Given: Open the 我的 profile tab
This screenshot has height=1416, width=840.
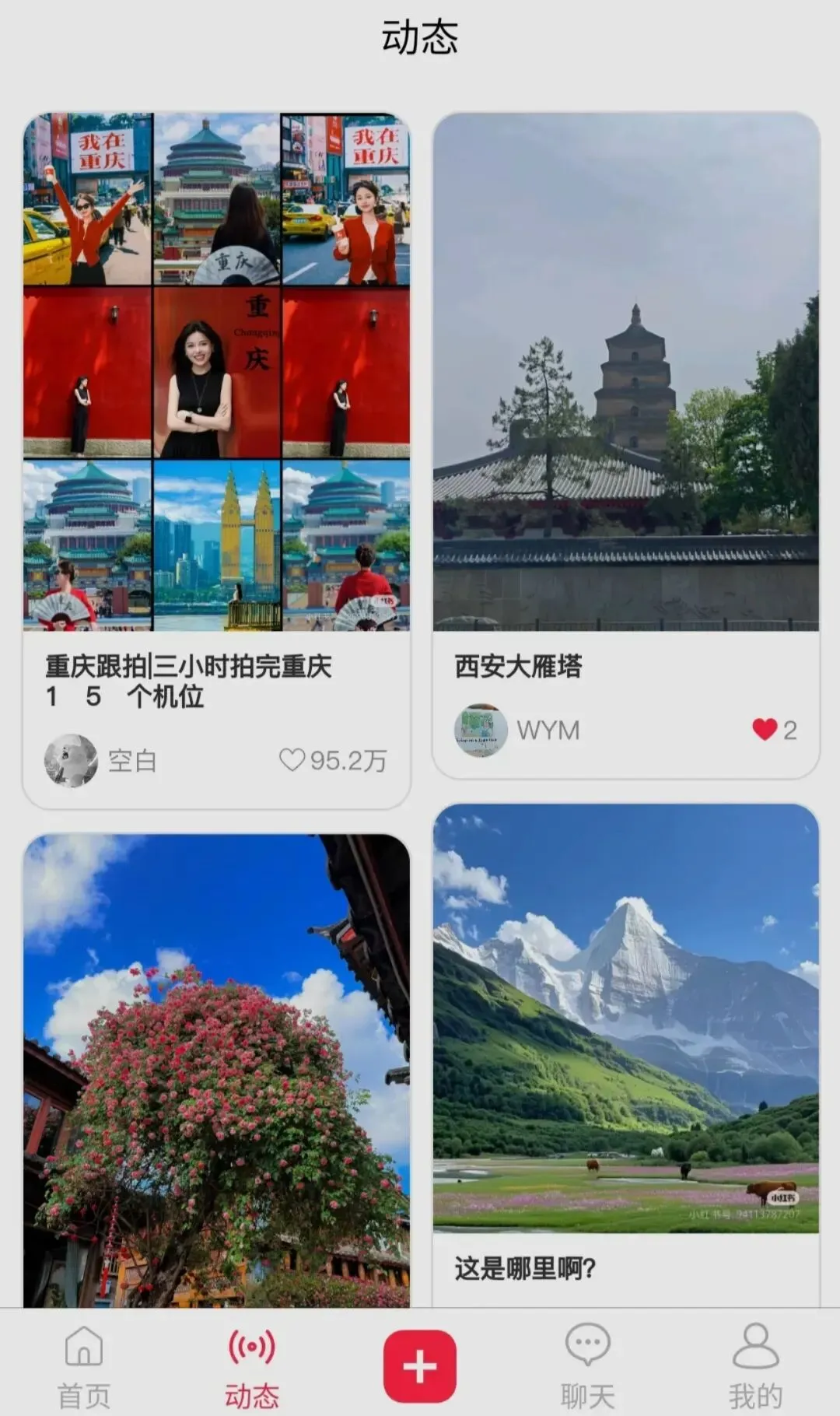Looking at the screenshot, I should pyautogui.click(x=755, y=1366).
